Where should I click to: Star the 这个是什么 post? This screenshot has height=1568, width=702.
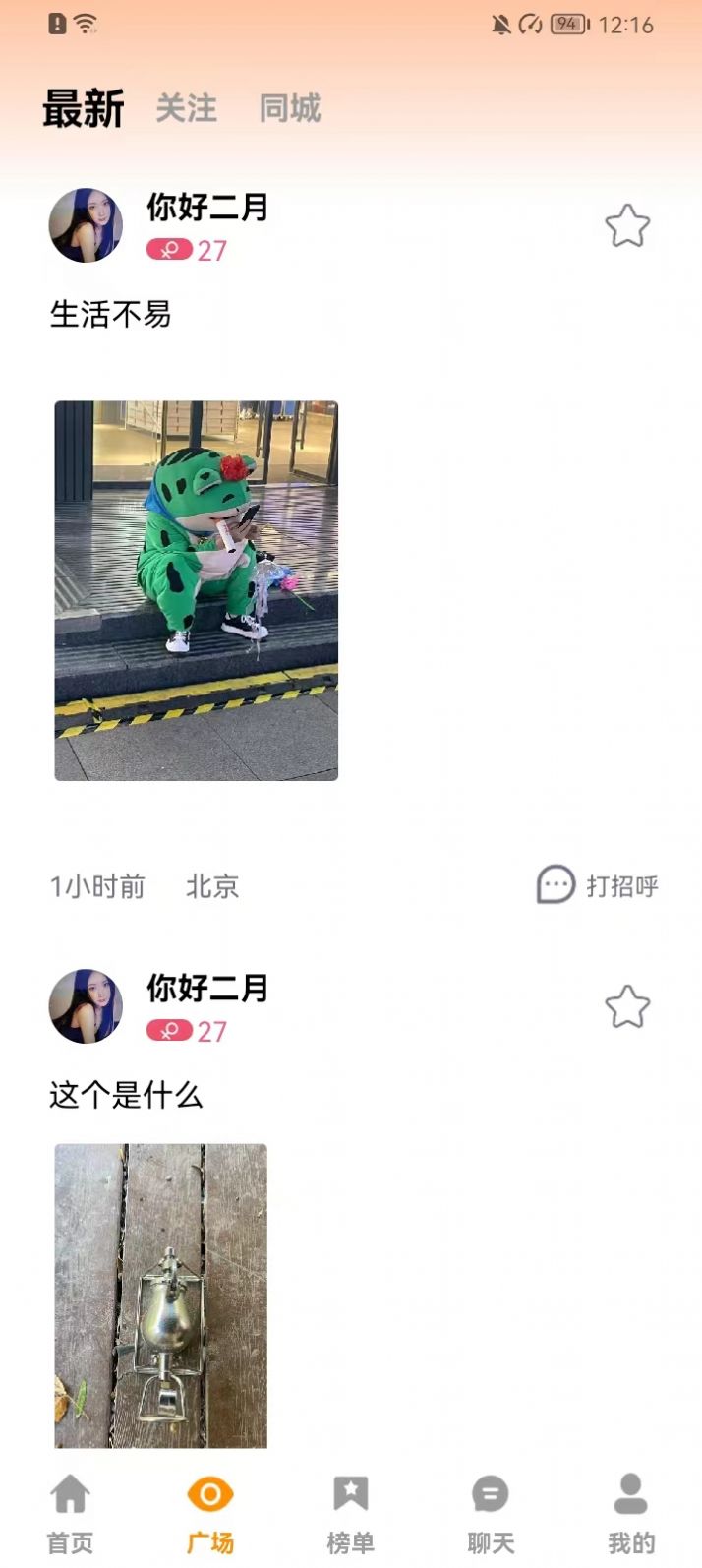[x=627, y=1007]
